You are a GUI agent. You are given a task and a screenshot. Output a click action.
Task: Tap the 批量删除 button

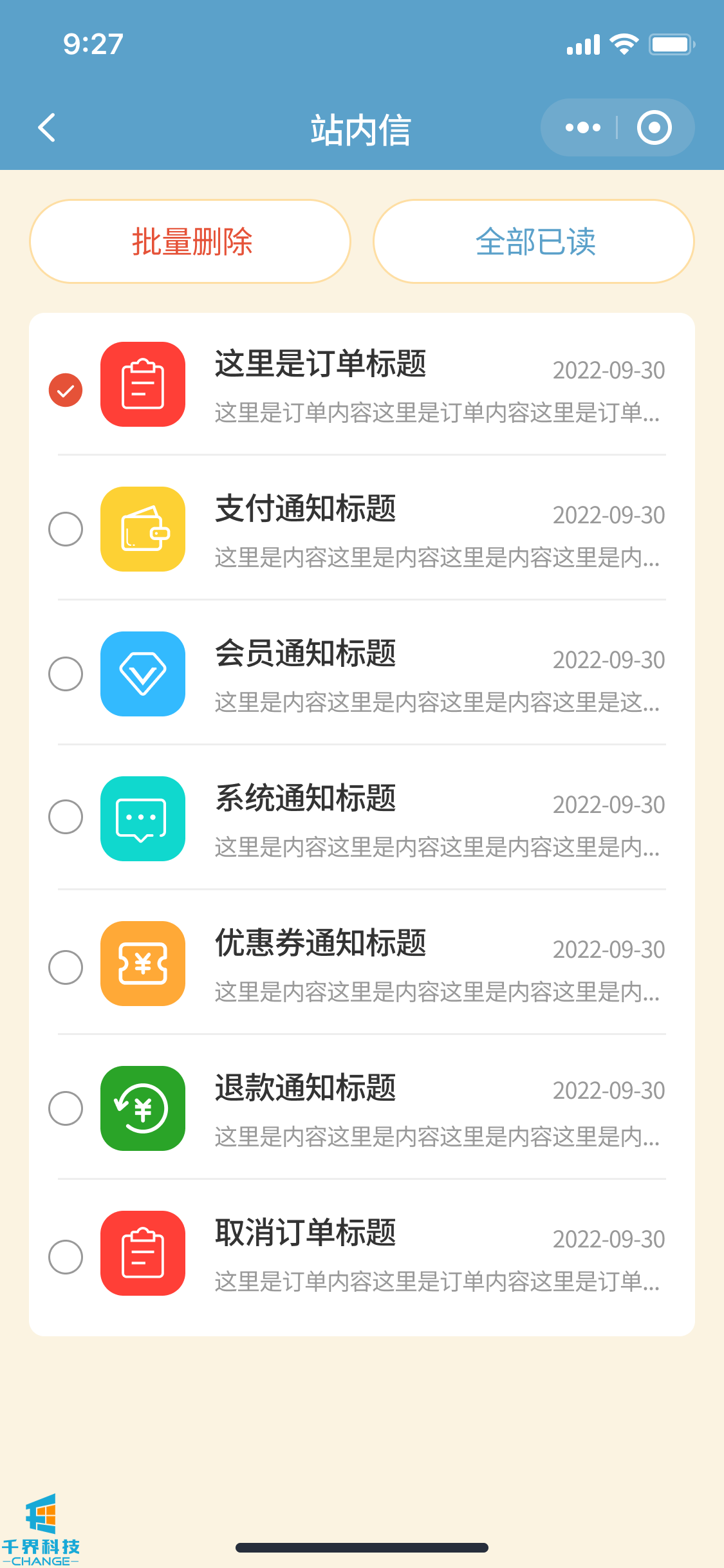point(190,242)
